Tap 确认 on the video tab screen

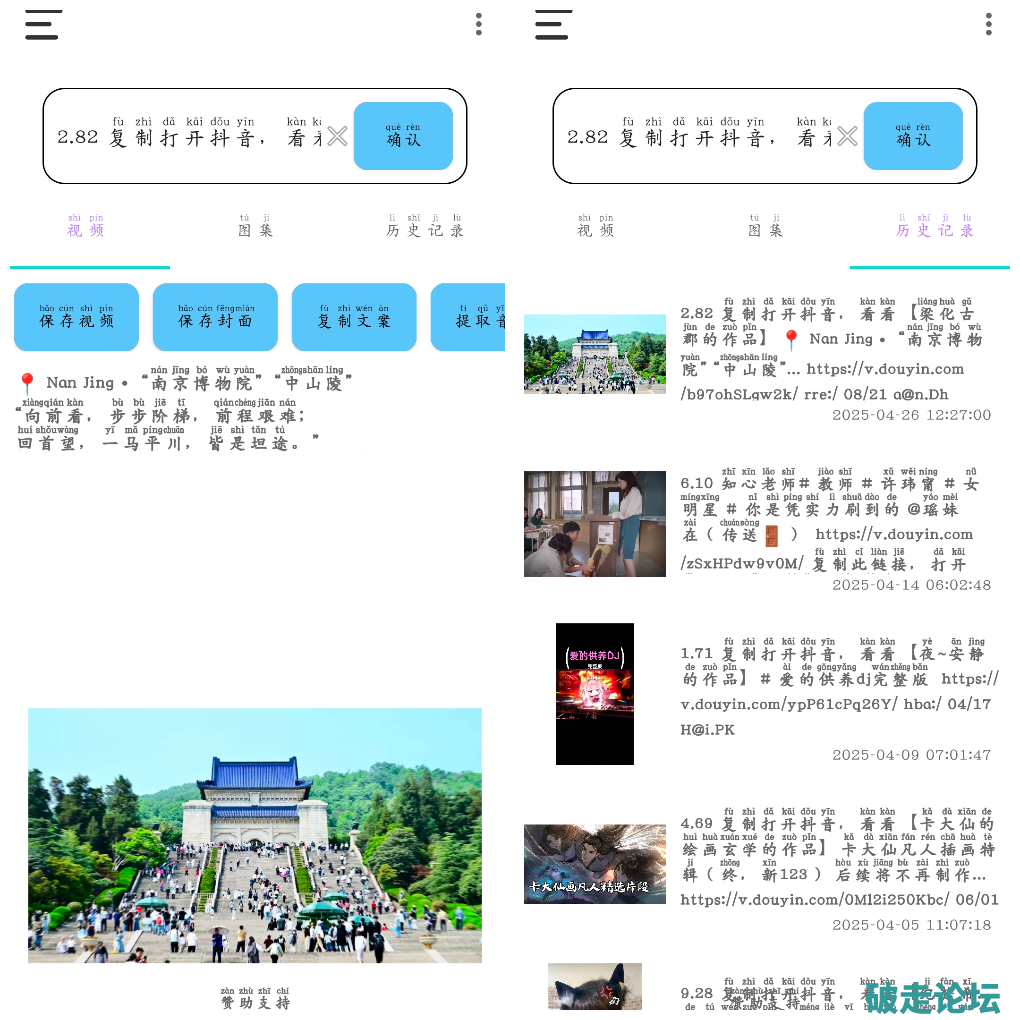click(403, 136)
